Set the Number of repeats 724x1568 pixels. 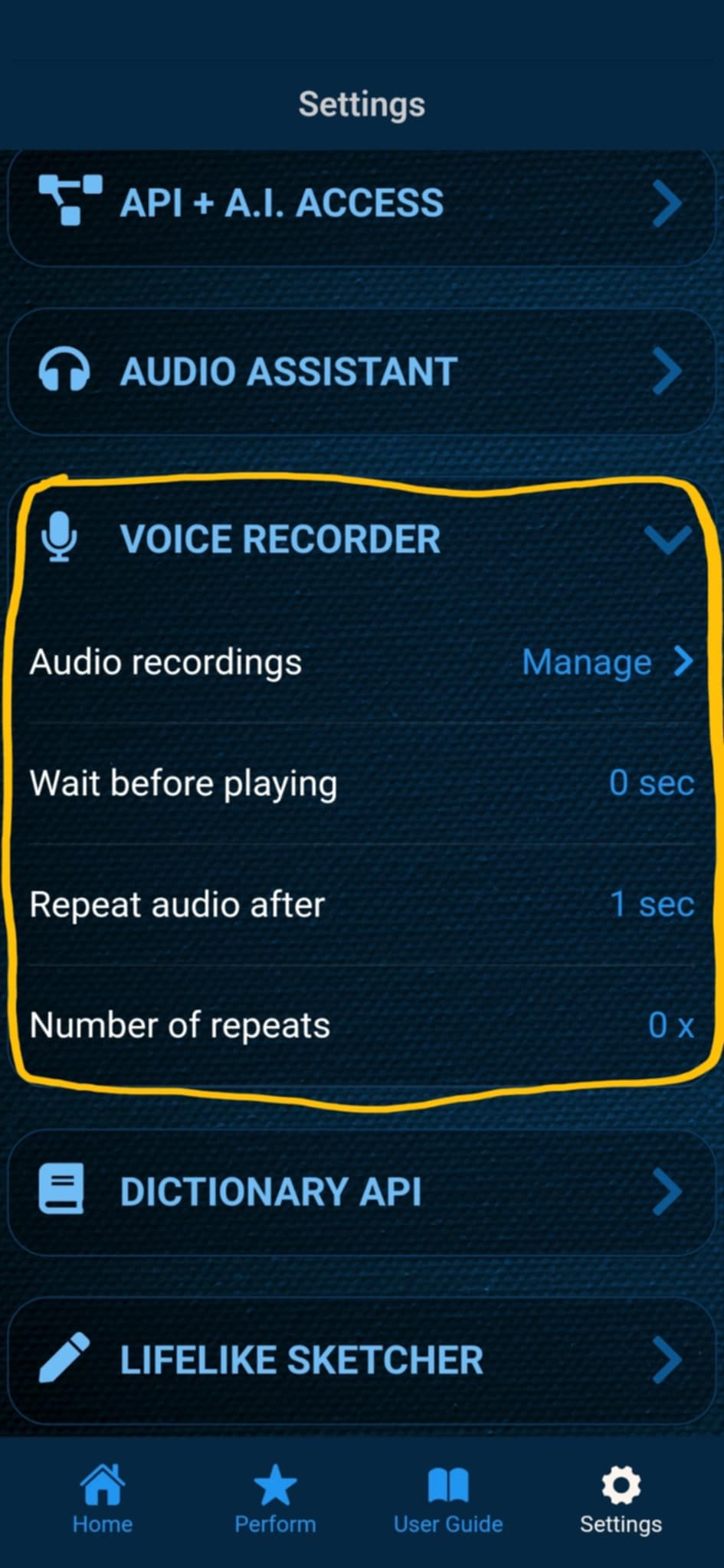click(x=670, y=1025)
